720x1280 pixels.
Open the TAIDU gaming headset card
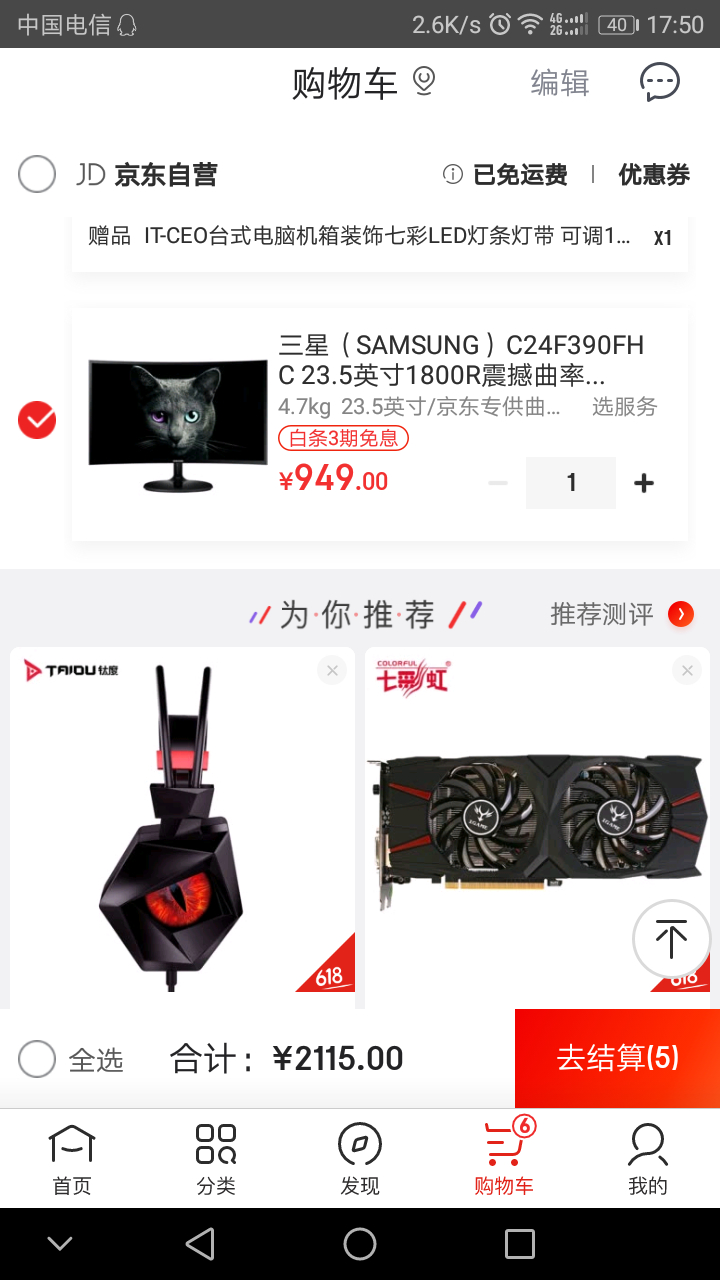tap(182, 828)
